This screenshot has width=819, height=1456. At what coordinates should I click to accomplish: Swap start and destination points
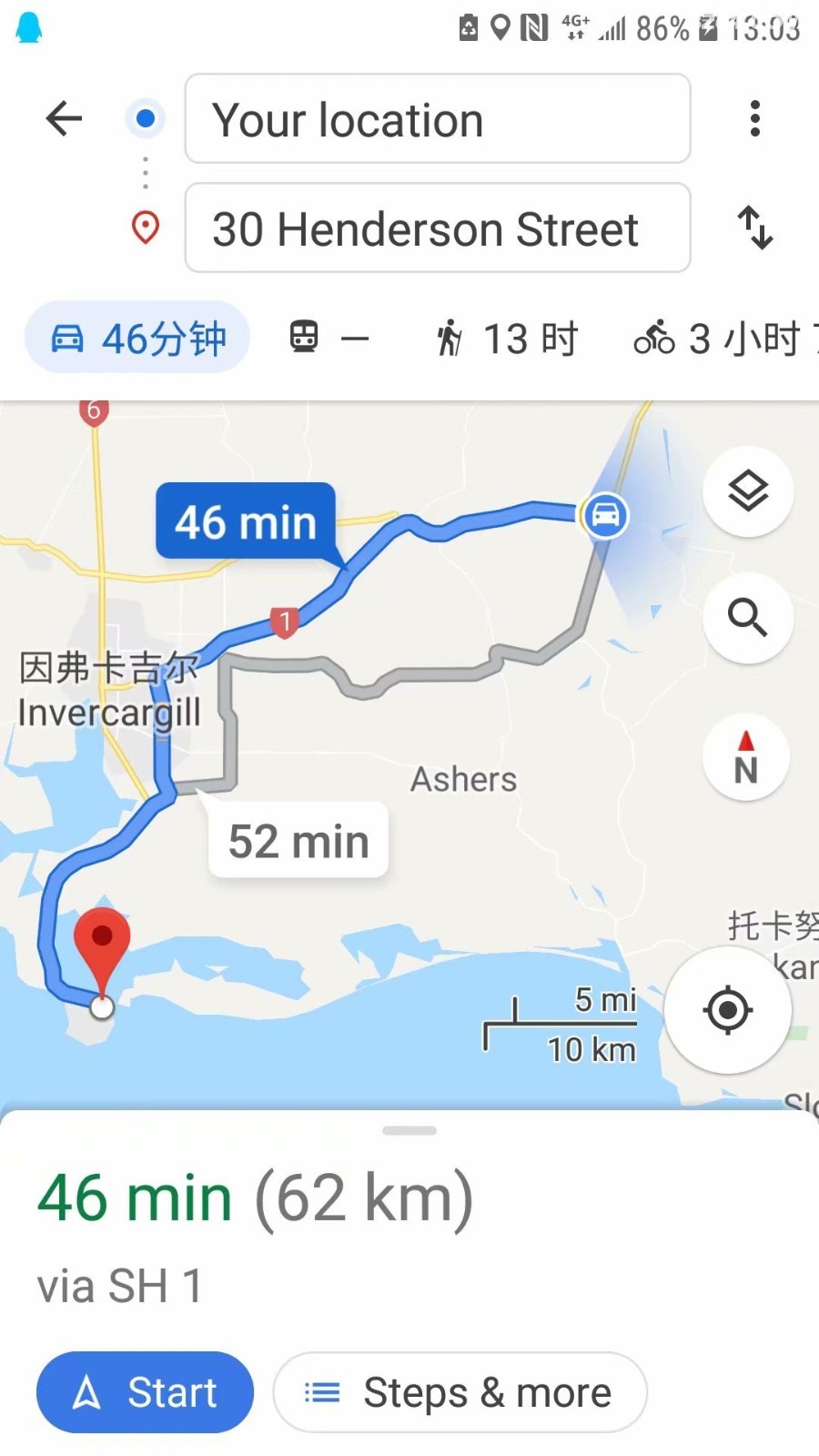755,227
